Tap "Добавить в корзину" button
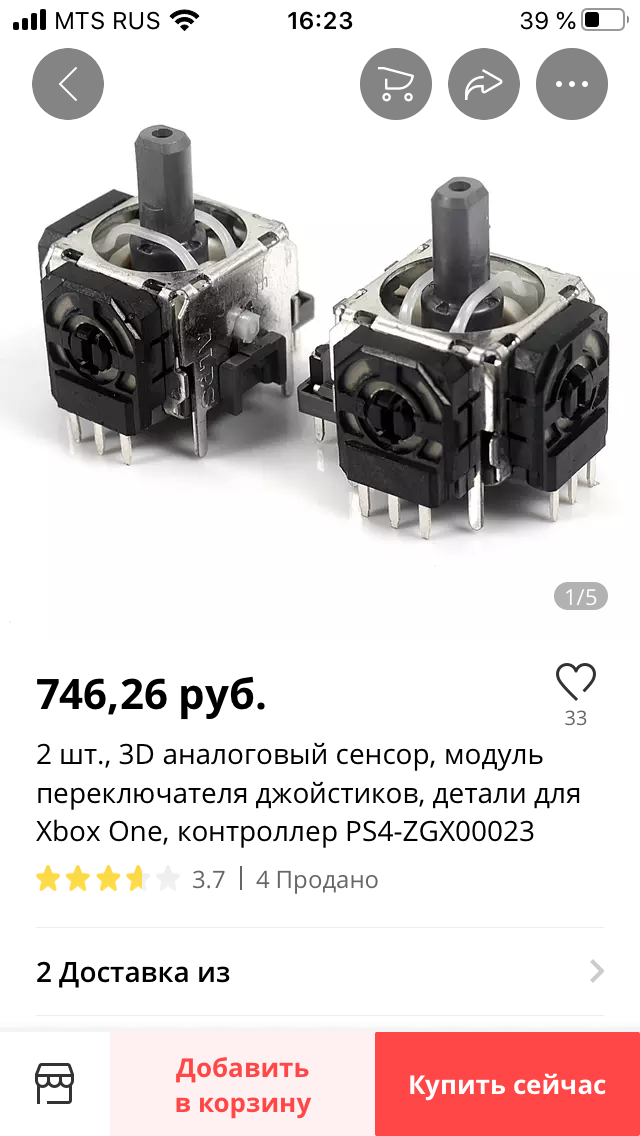 243,1085
